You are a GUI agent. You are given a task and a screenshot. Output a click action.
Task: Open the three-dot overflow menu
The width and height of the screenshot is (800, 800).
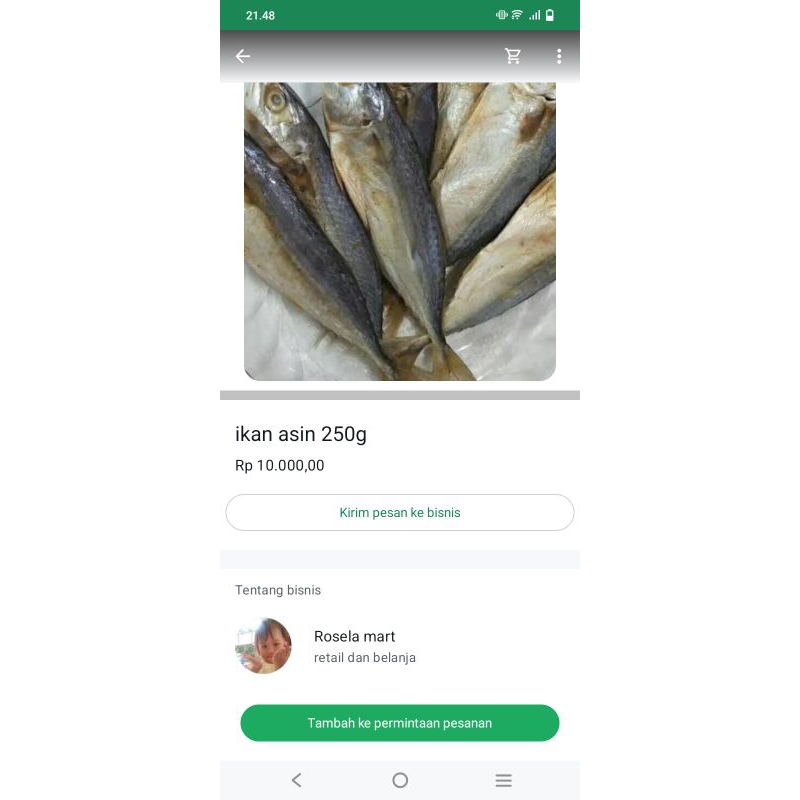[559, 56]
